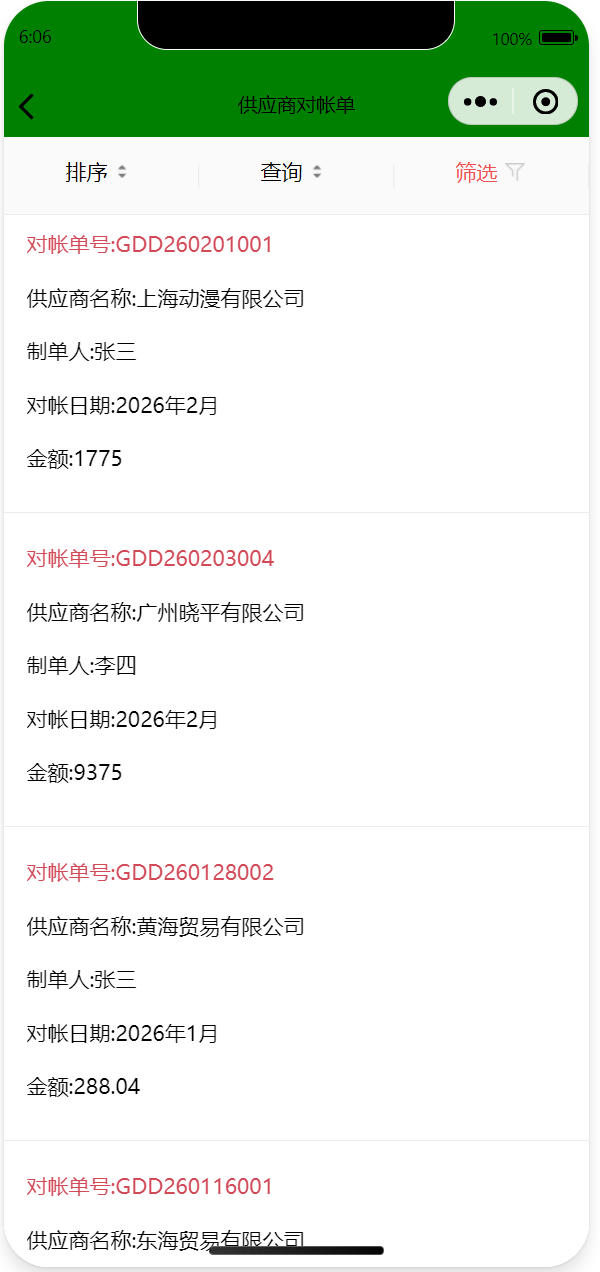Open statement GDD260201001 from 上海动漫有限公司

click(296, 352)
